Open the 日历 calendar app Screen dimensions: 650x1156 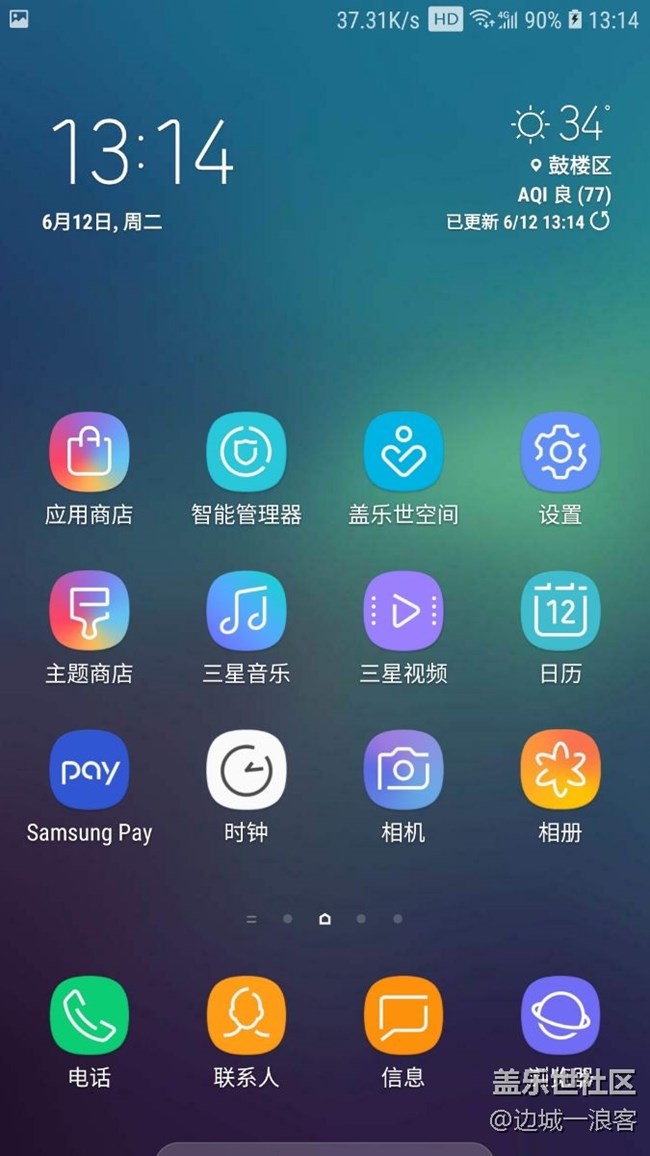[x=560, y=611]
